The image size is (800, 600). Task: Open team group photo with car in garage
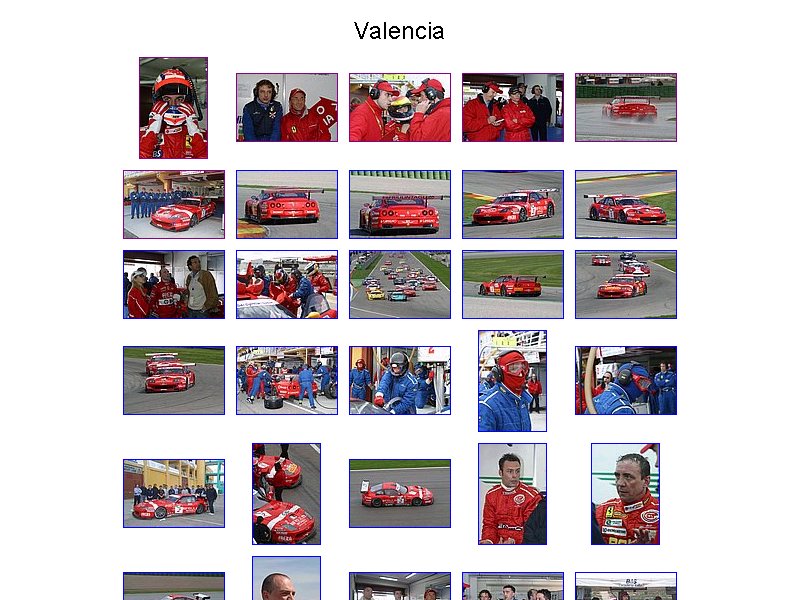[173, 204]
